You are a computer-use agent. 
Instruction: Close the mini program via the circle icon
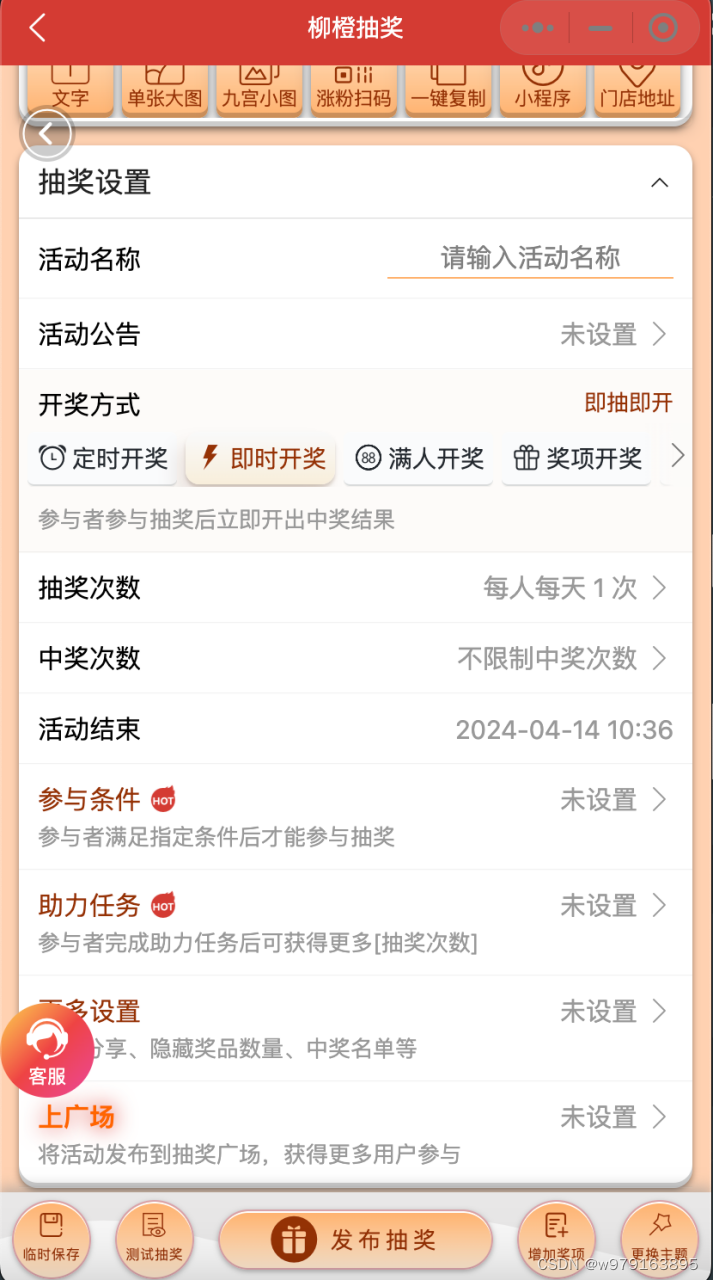(663, 28)
